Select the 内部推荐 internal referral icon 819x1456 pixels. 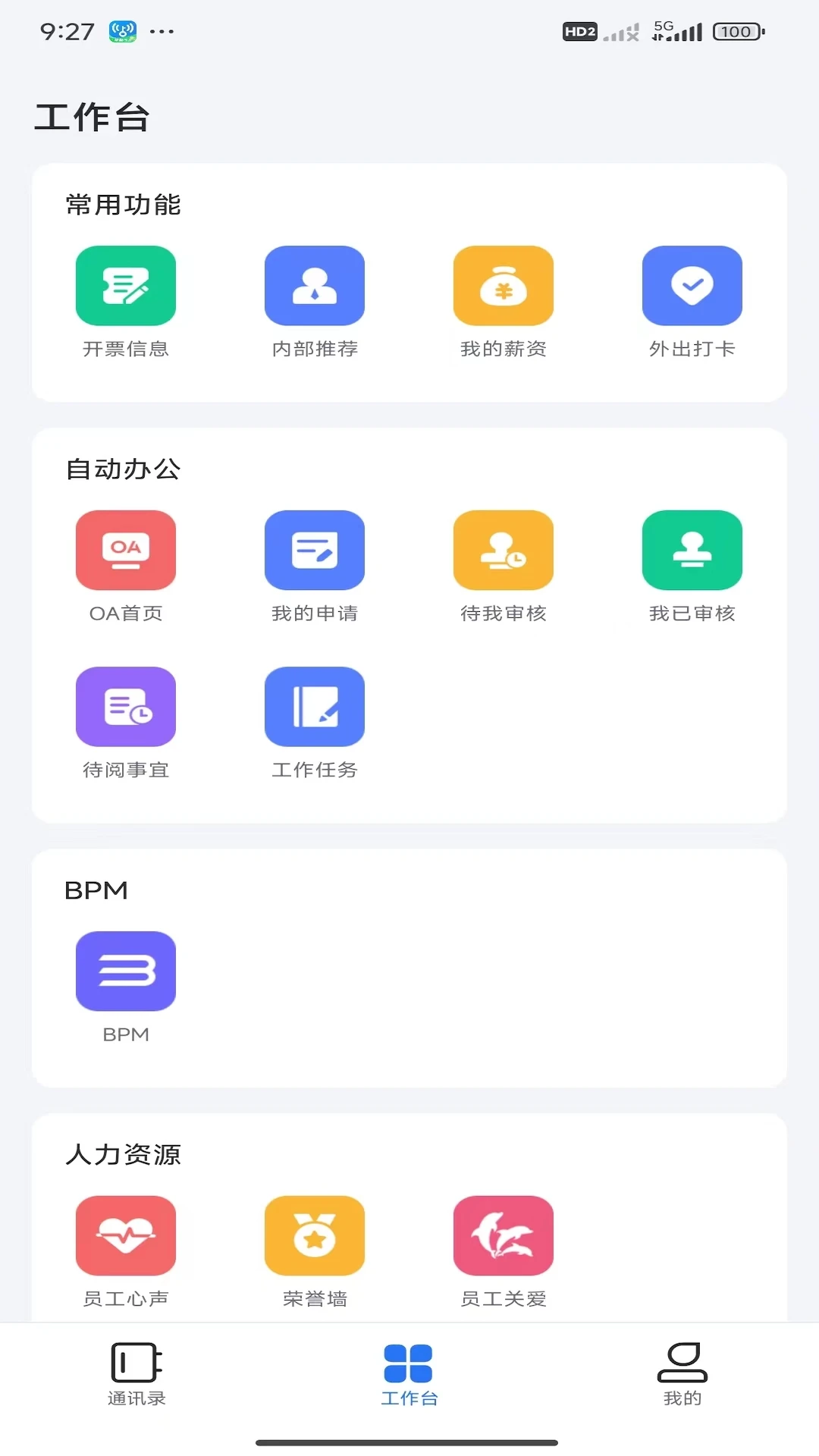(315, 286)
